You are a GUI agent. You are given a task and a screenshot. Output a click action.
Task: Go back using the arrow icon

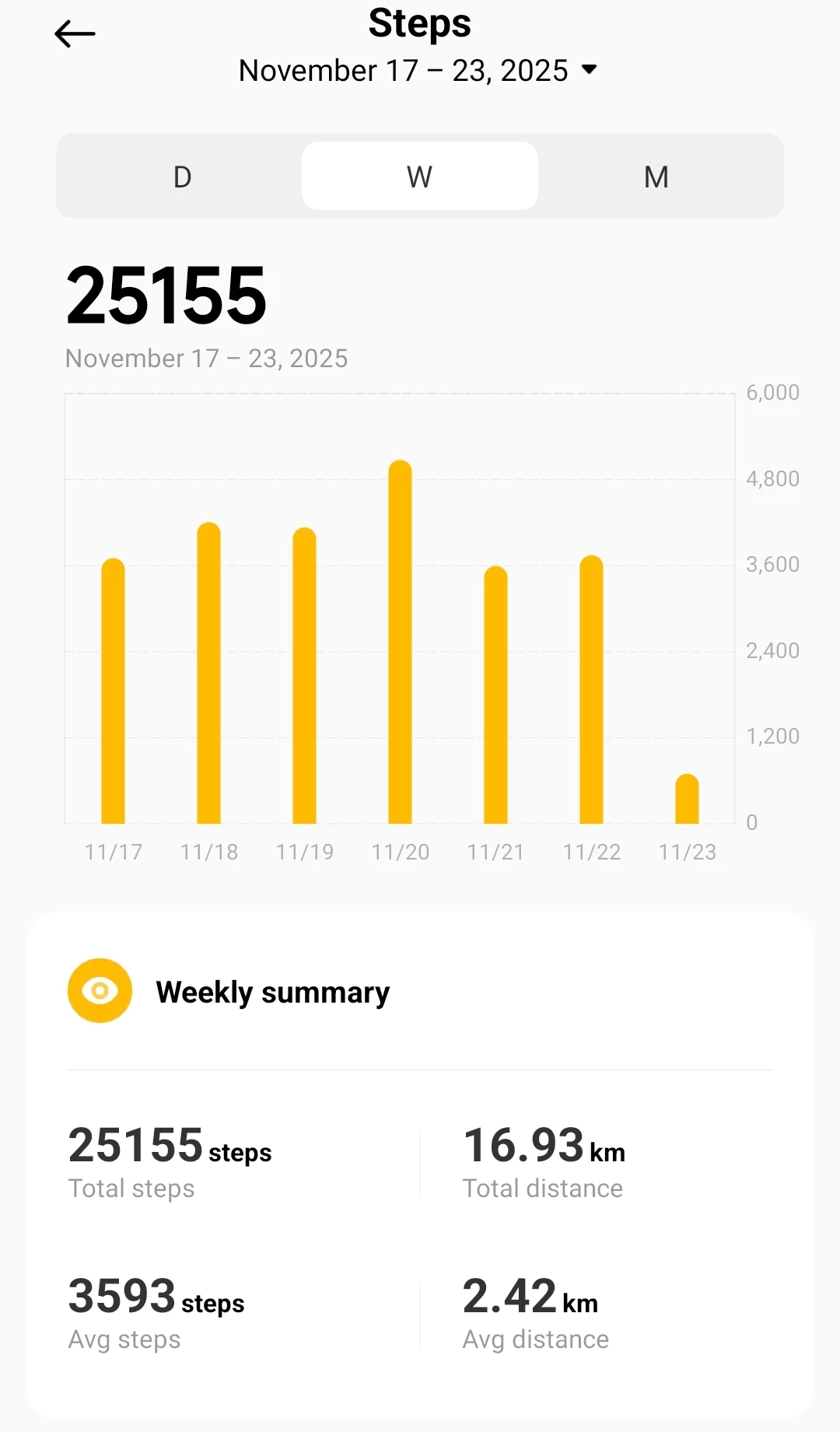(x=75, y=34)
